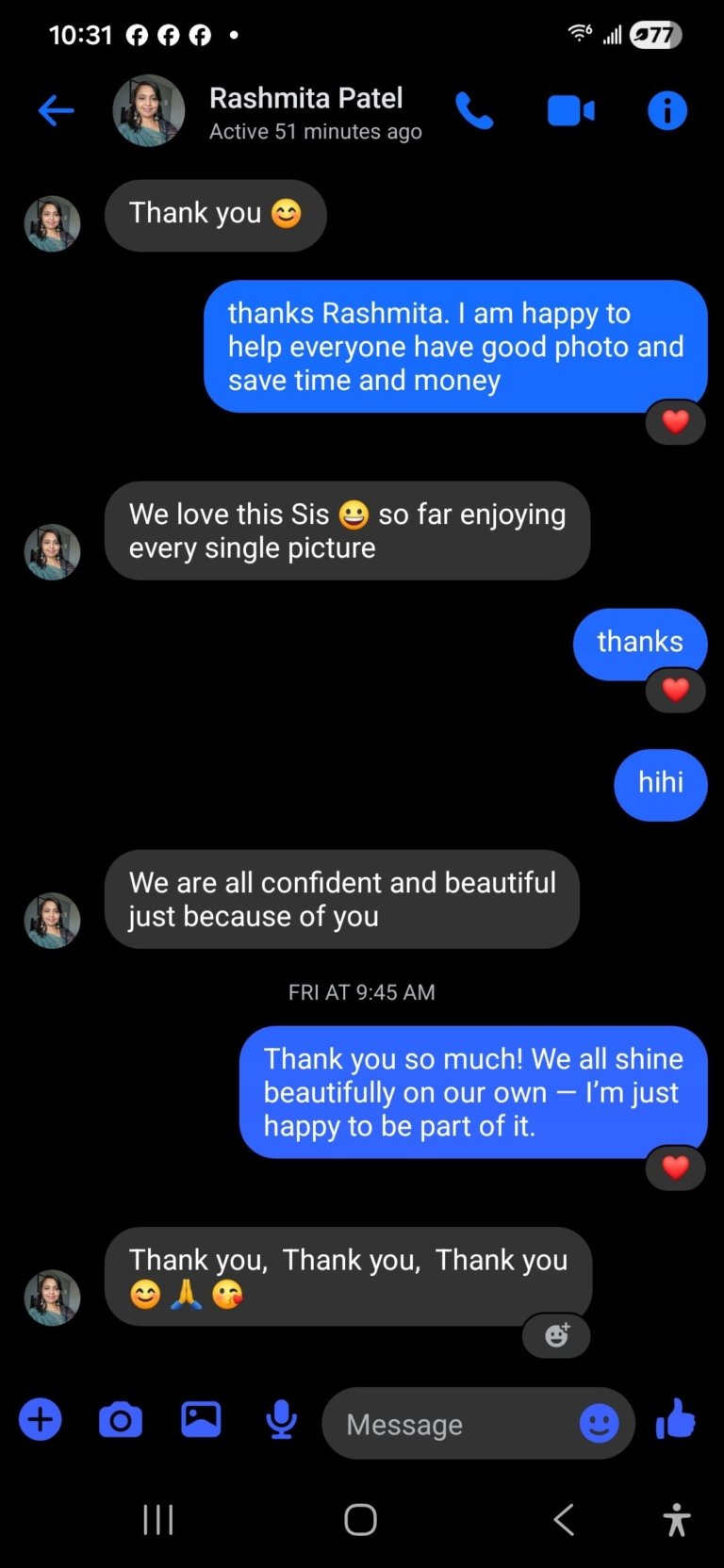This screenshot has height=1568, width=724.
Task: Send a thumbs-up like
Action: 676,1419
